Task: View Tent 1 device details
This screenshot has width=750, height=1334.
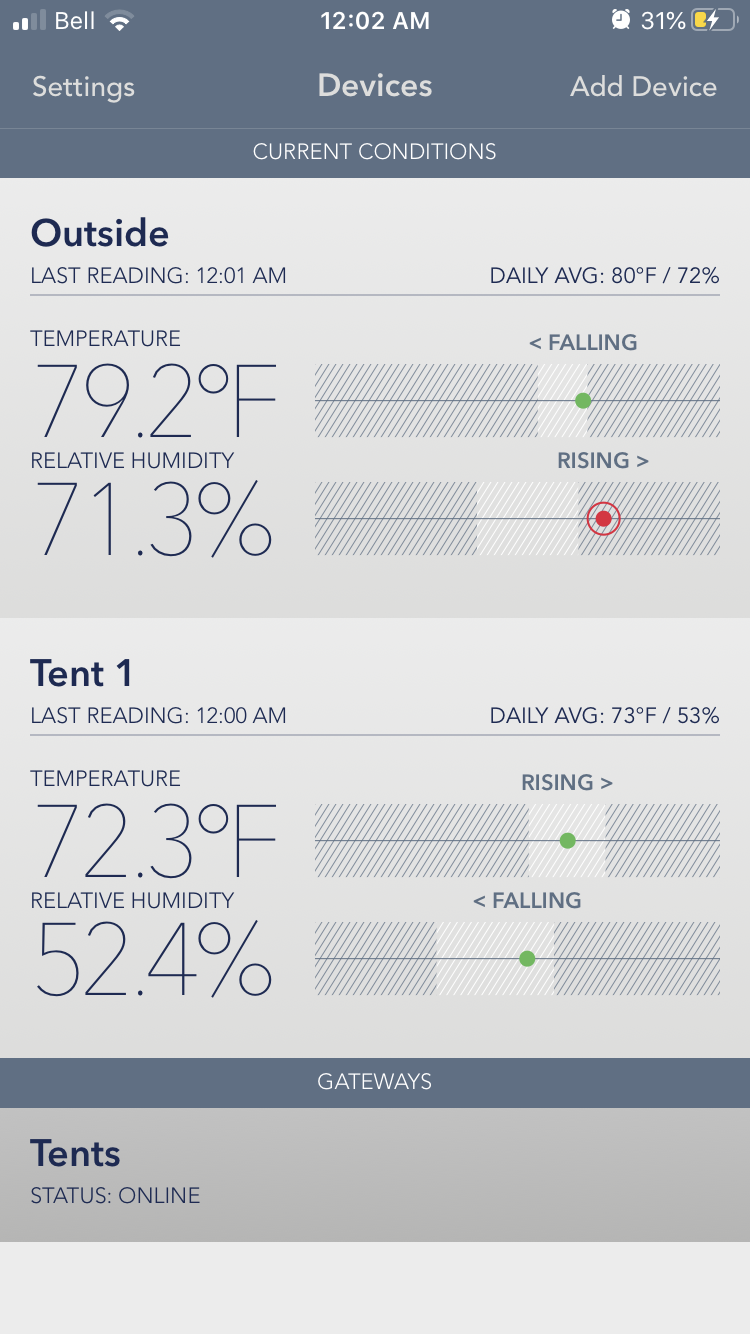Action: point(374,837)
